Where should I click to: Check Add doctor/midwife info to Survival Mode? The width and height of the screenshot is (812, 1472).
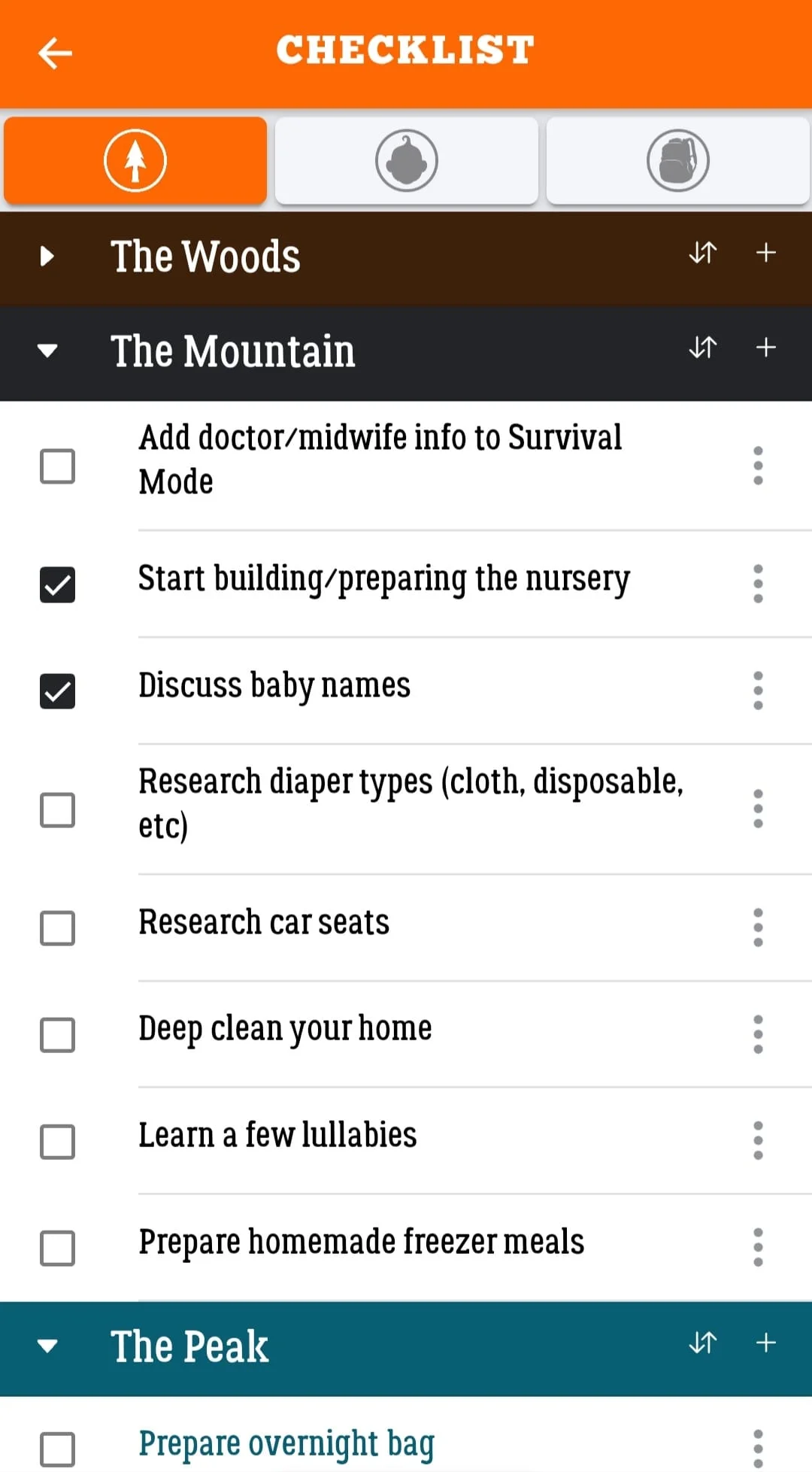pos(57,466)
